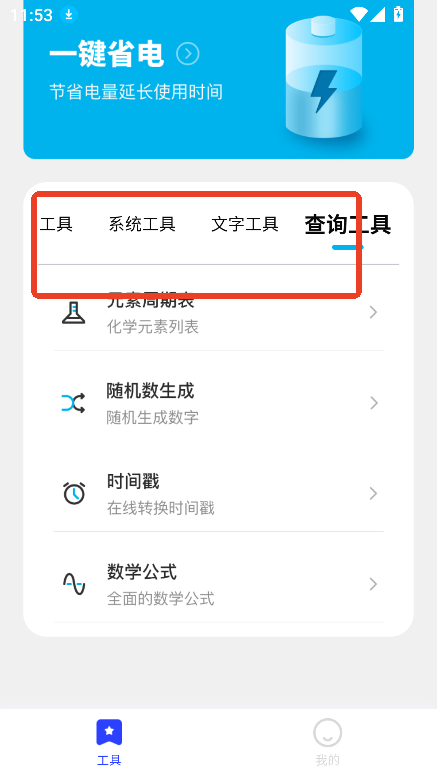This screenshot has height=777, width=437.
Task: Switch to the 系统工具 tab
Action: click(x=142, y=224)
